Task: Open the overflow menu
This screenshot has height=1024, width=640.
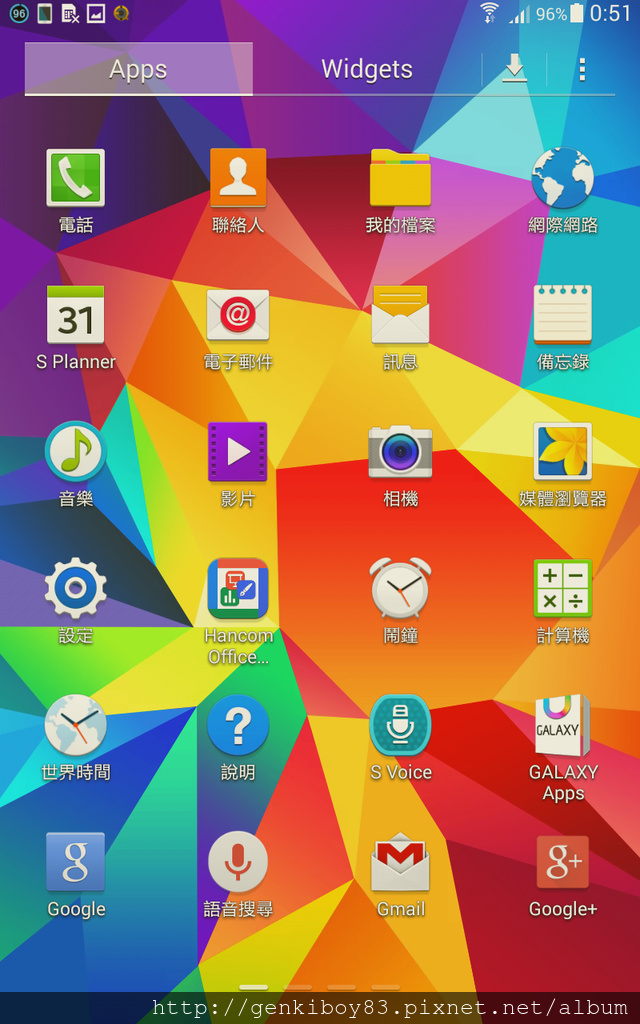Action: 582,69
